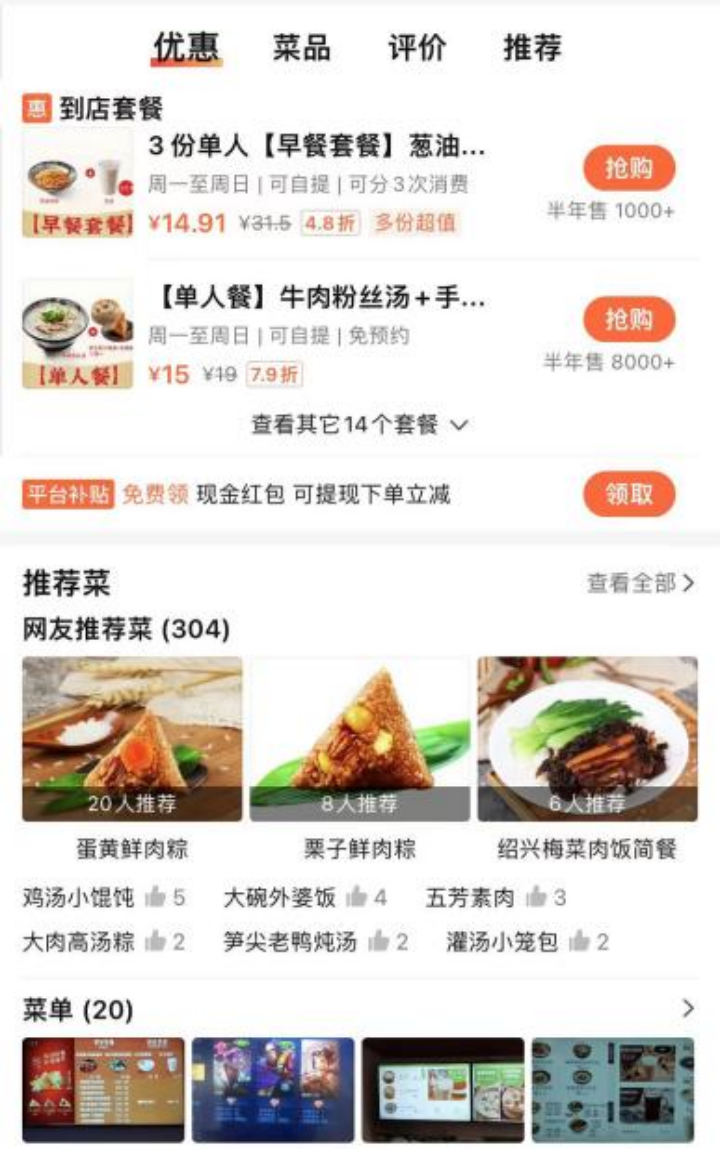The image size is (720, 1149).
Task: Claim the 平台补贴 red packet with 领取
Action: click(x=629, y=494)
